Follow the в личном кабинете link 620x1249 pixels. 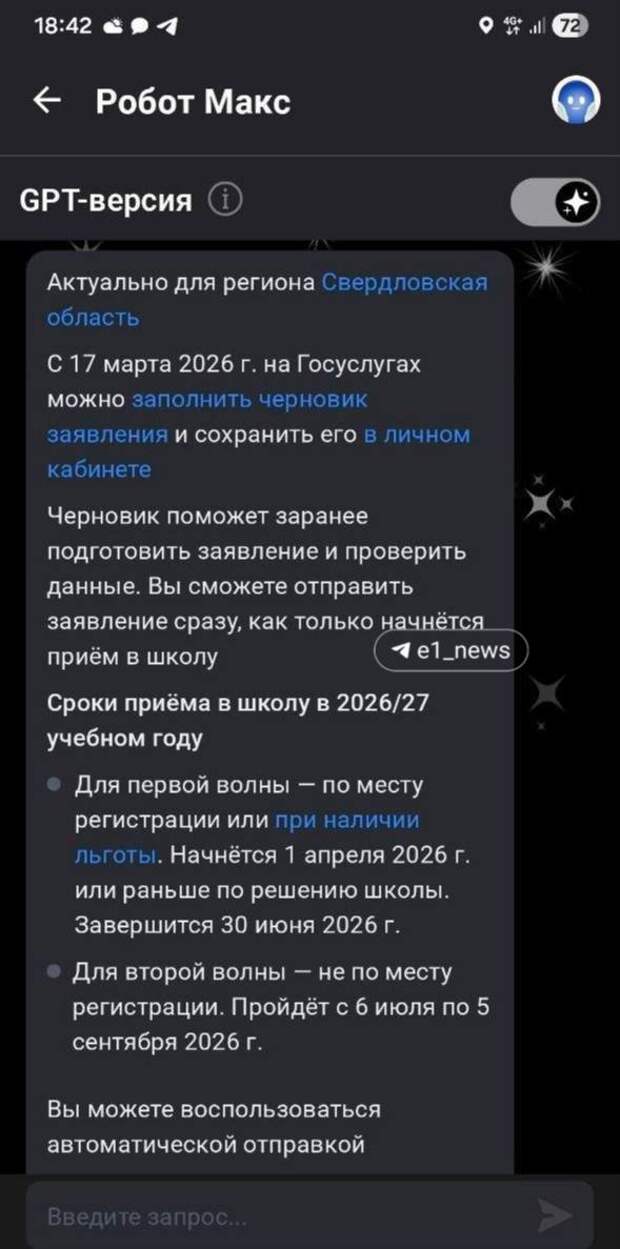[415, 435]
